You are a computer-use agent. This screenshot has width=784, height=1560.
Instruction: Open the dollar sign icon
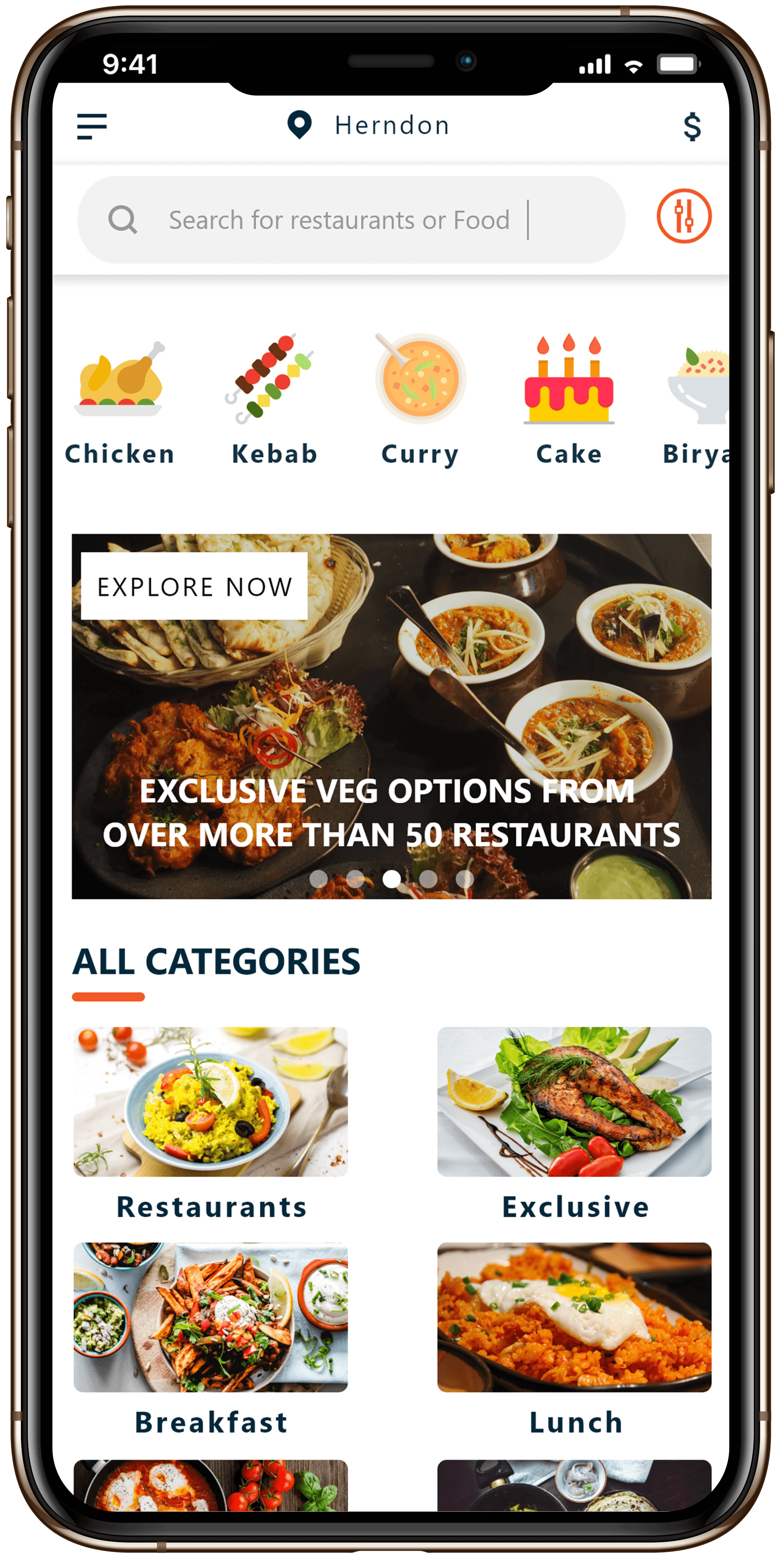(x=692, y=127)
